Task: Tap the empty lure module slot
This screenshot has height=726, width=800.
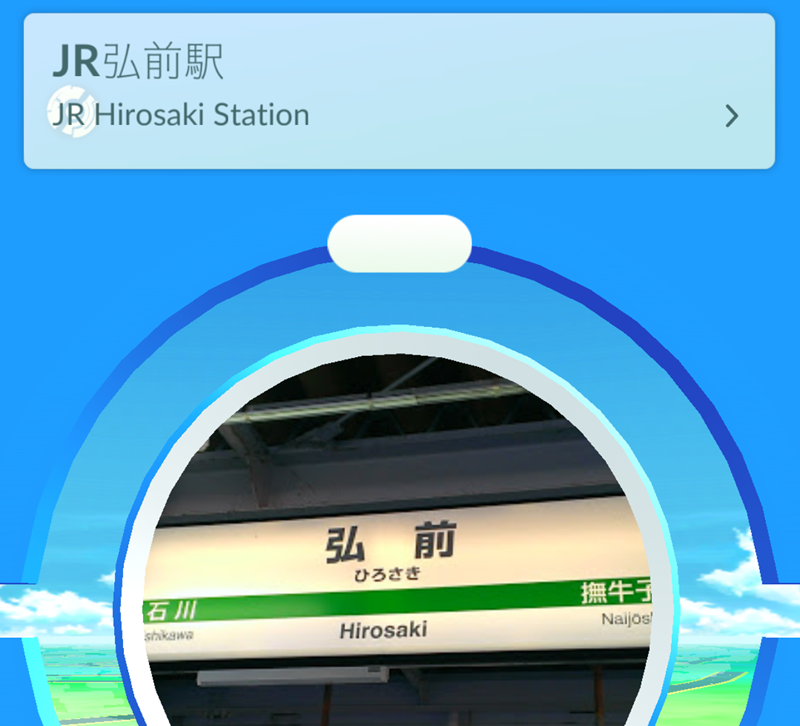Action: 399,244
